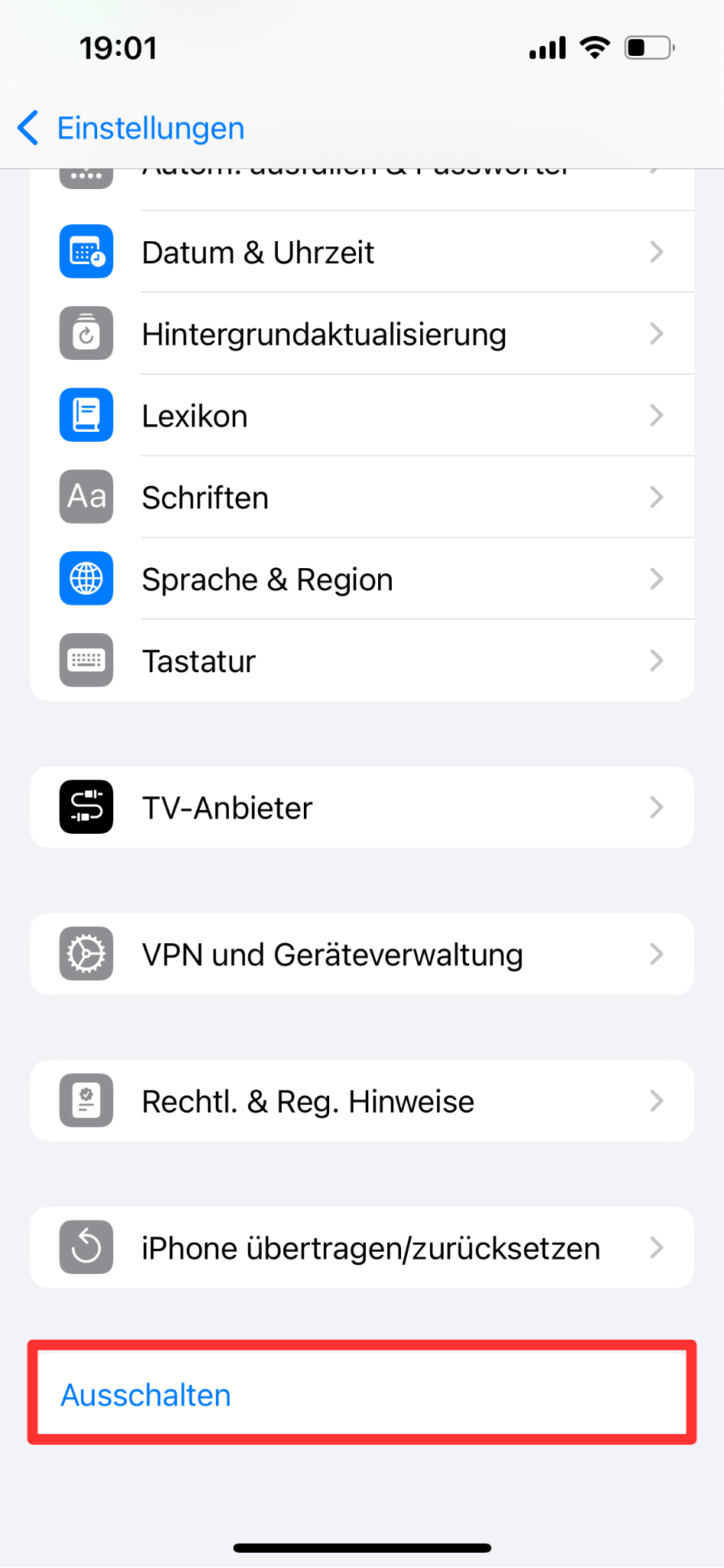Open Schriften settings

pos(362,498)
